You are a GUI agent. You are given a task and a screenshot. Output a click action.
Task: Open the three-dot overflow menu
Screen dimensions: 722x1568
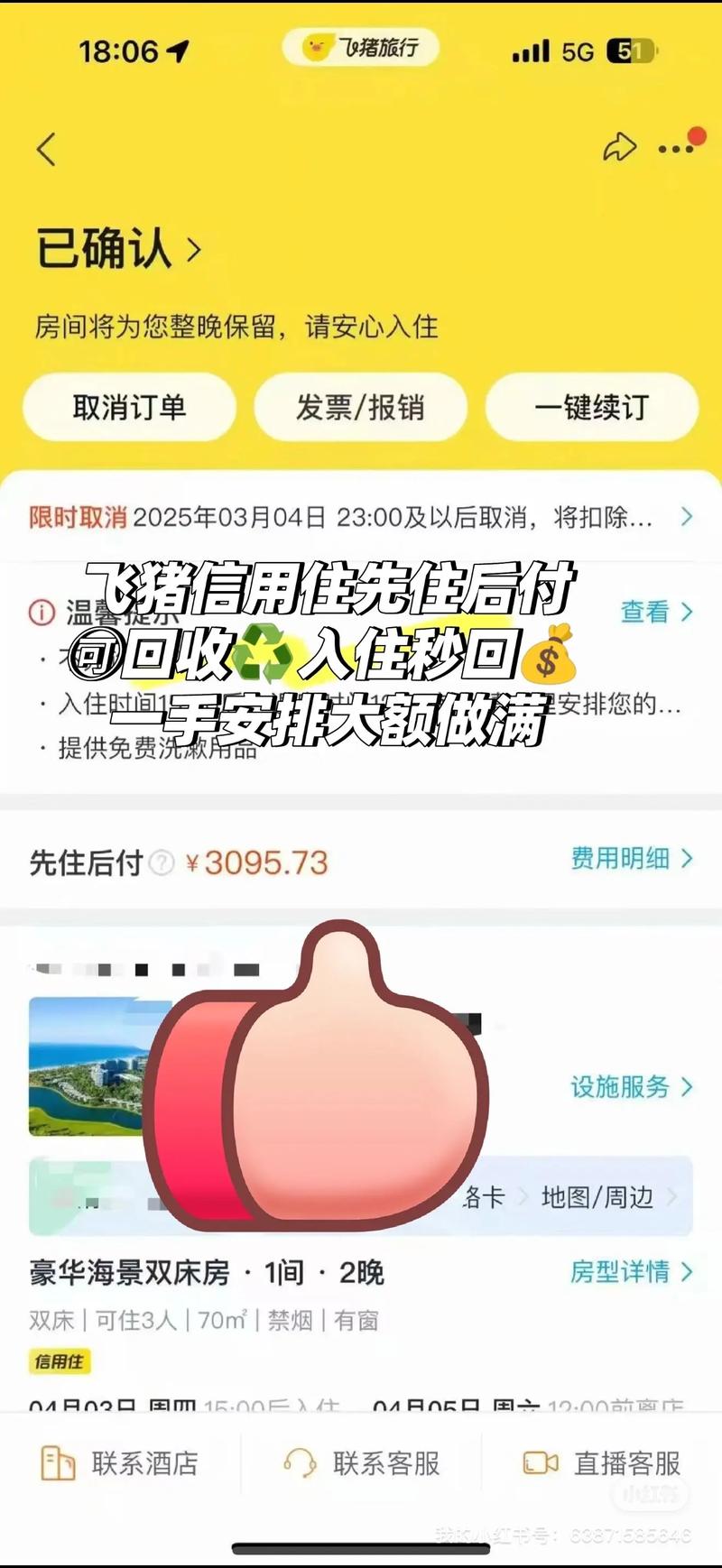(x=676, y=149)
